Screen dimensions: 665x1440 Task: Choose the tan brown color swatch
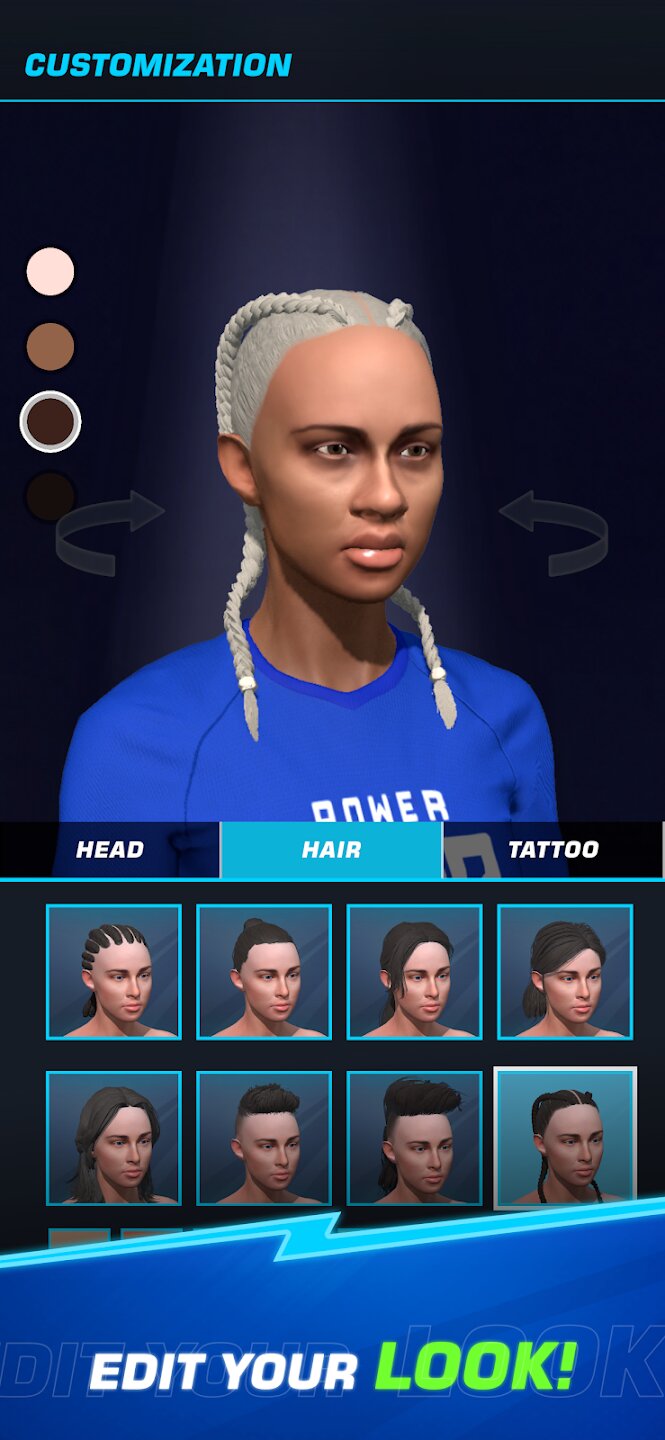click(x=50, y=346)
